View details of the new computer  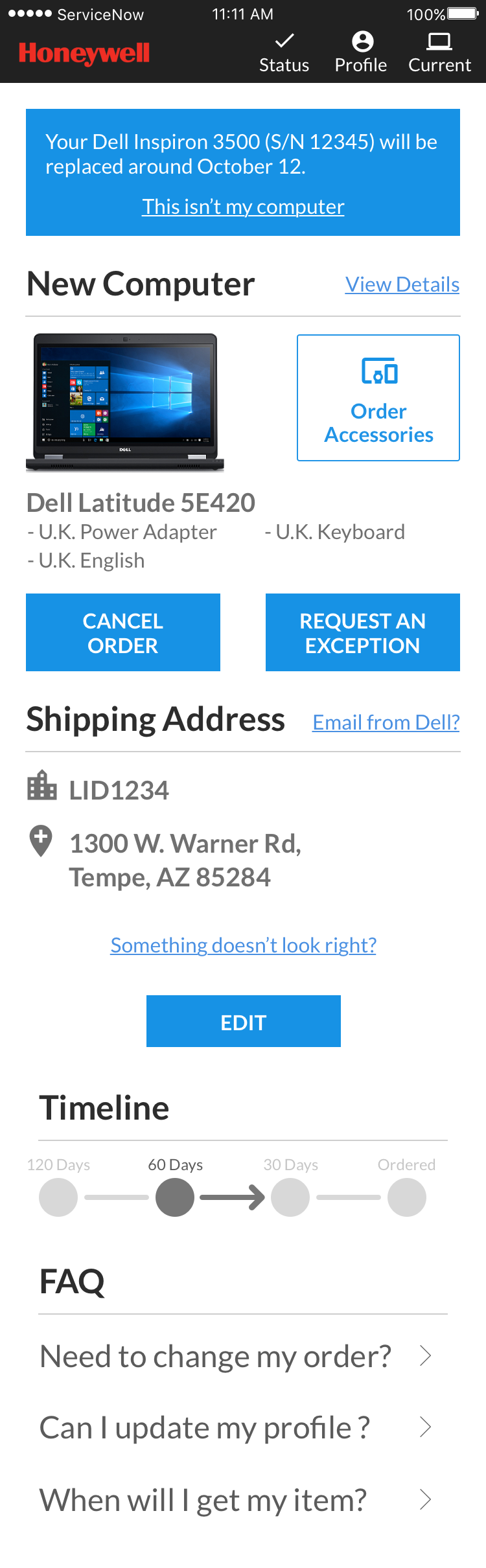402,284
